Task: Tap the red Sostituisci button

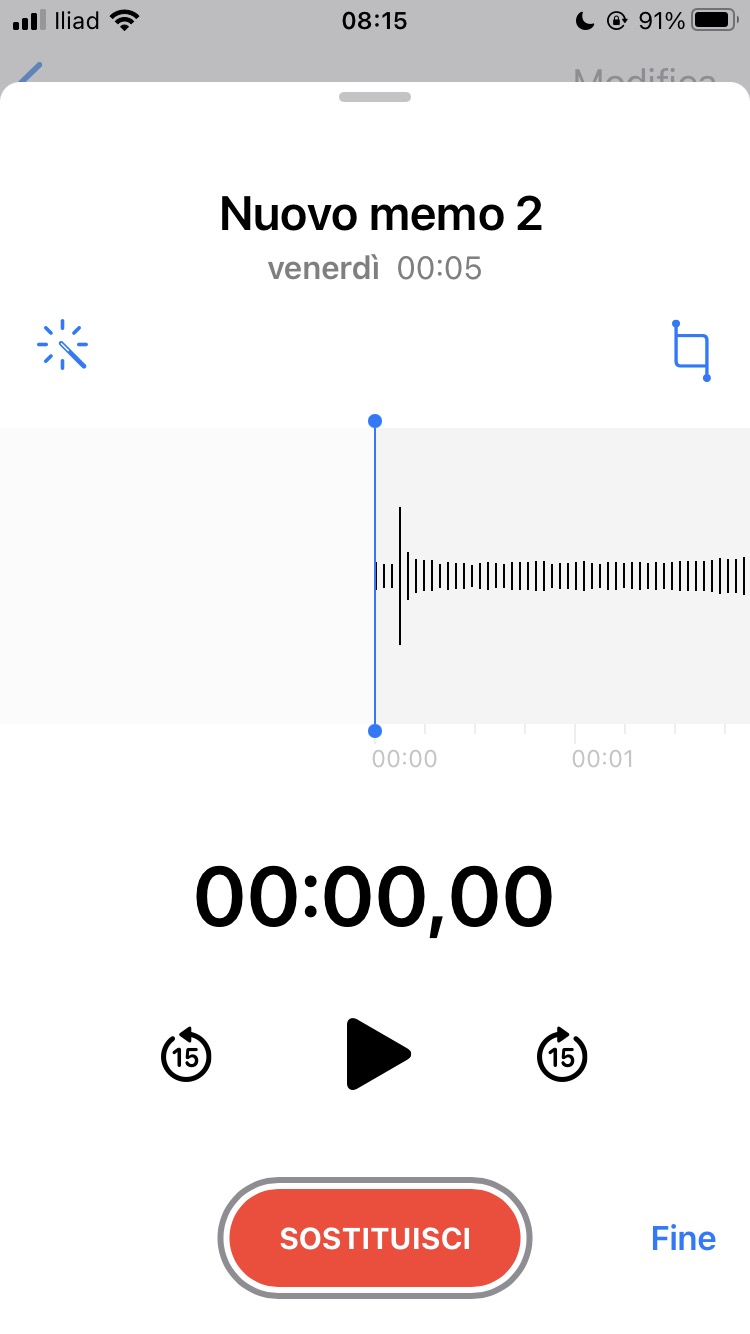Action: (x=375, y=1238)
